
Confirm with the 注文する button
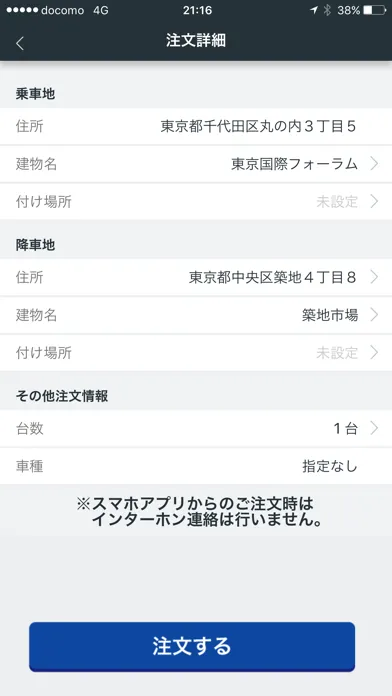pos(192,647)
